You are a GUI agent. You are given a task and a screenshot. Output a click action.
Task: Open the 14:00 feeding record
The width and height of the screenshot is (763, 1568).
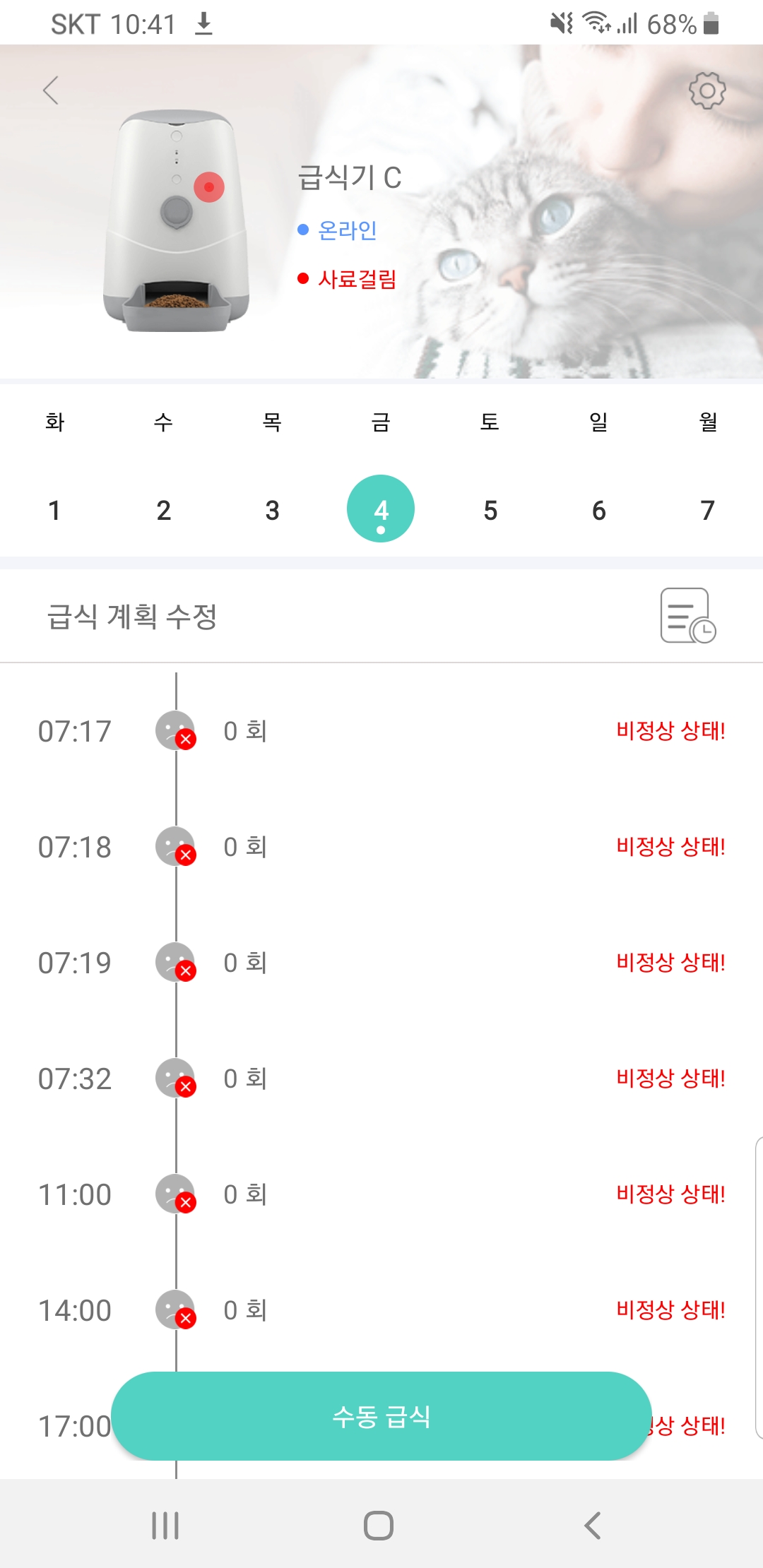pyautogui.click(x=381, y=1310)
